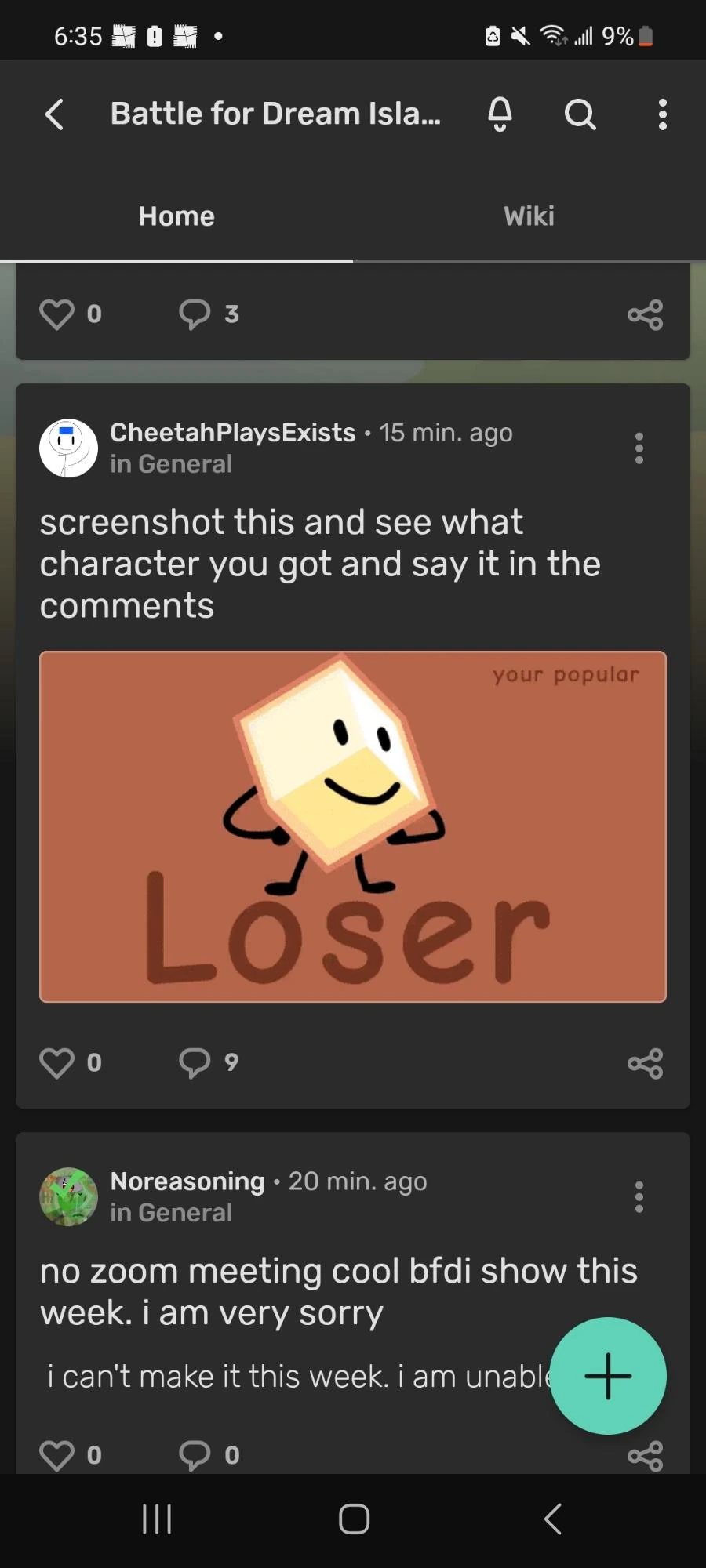Share the post with 3 comments
Viewport: 706px width, 1568px height.
tap(646, 314)
